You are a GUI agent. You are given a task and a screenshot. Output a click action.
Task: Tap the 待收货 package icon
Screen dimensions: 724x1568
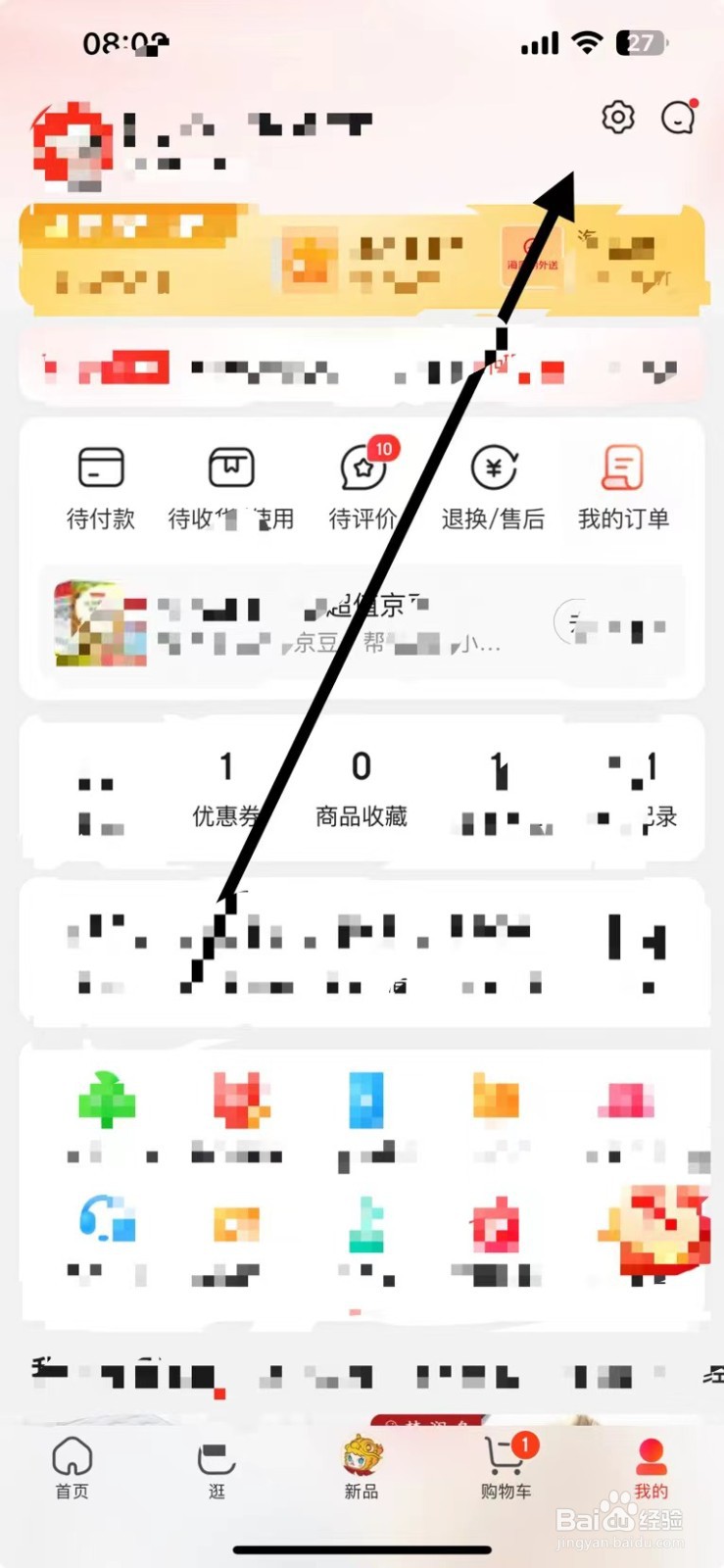[230, 468]
